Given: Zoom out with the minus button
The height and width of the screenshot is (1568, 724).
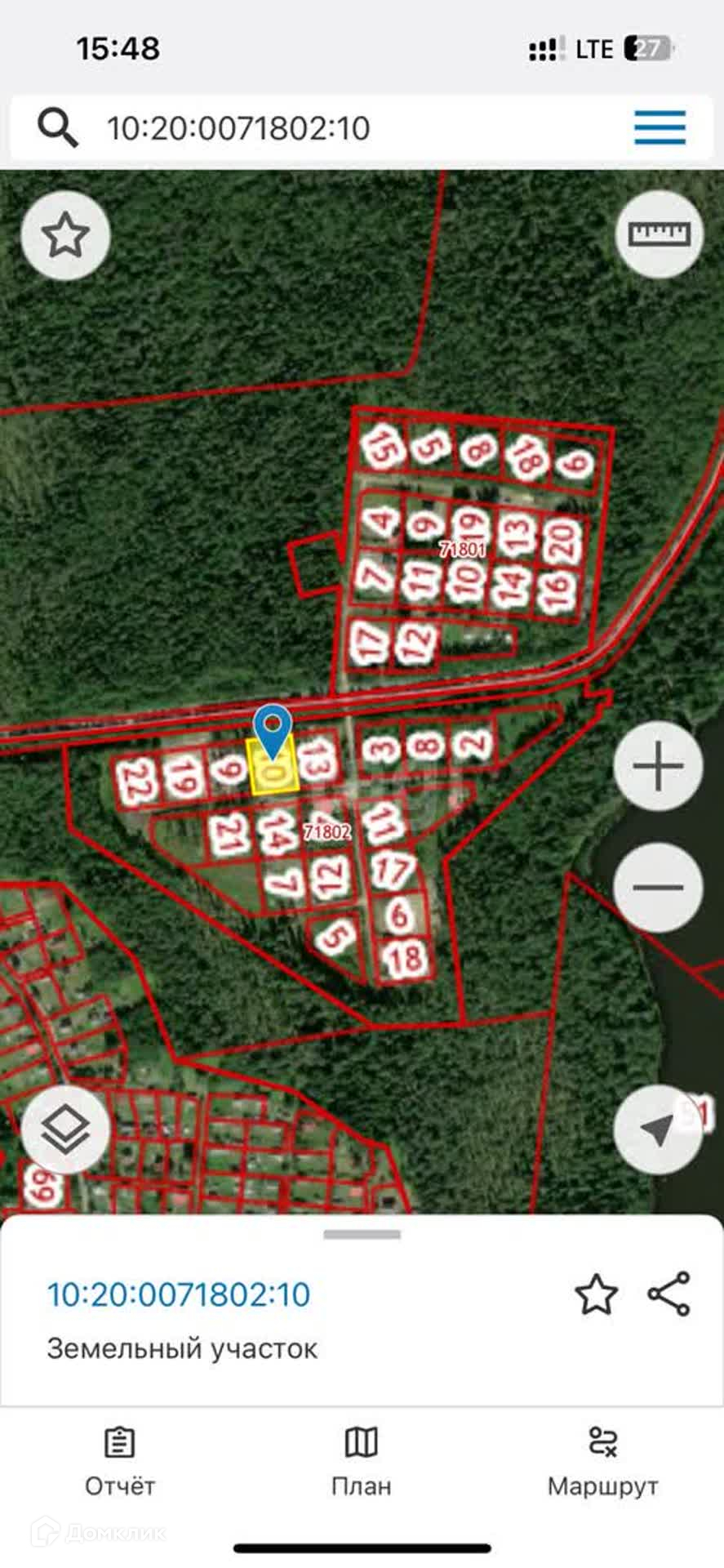Looking at the screenshot, I should click(x=658, y=887).
